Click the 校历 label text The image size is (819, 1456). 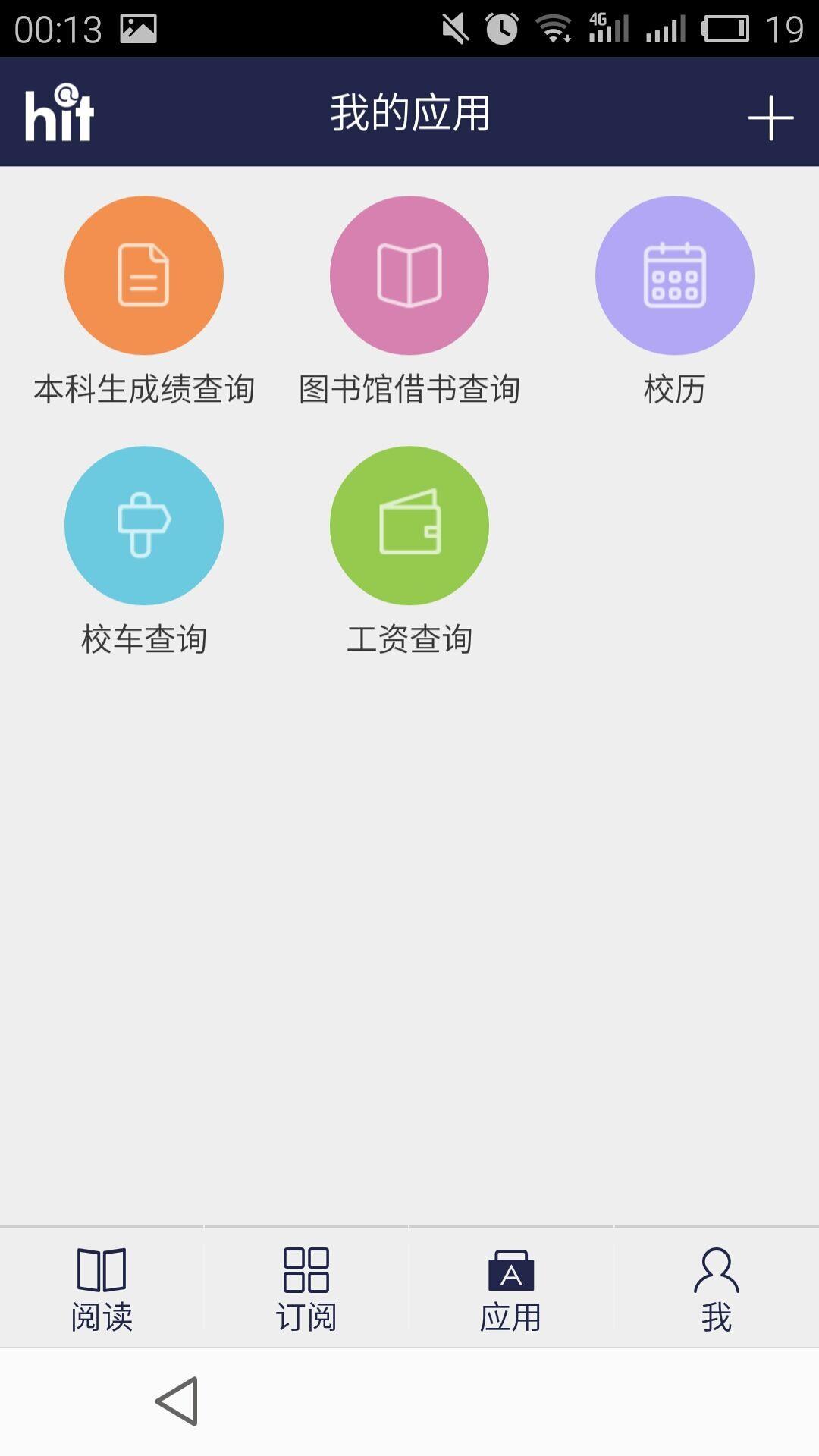click(673, 390)
